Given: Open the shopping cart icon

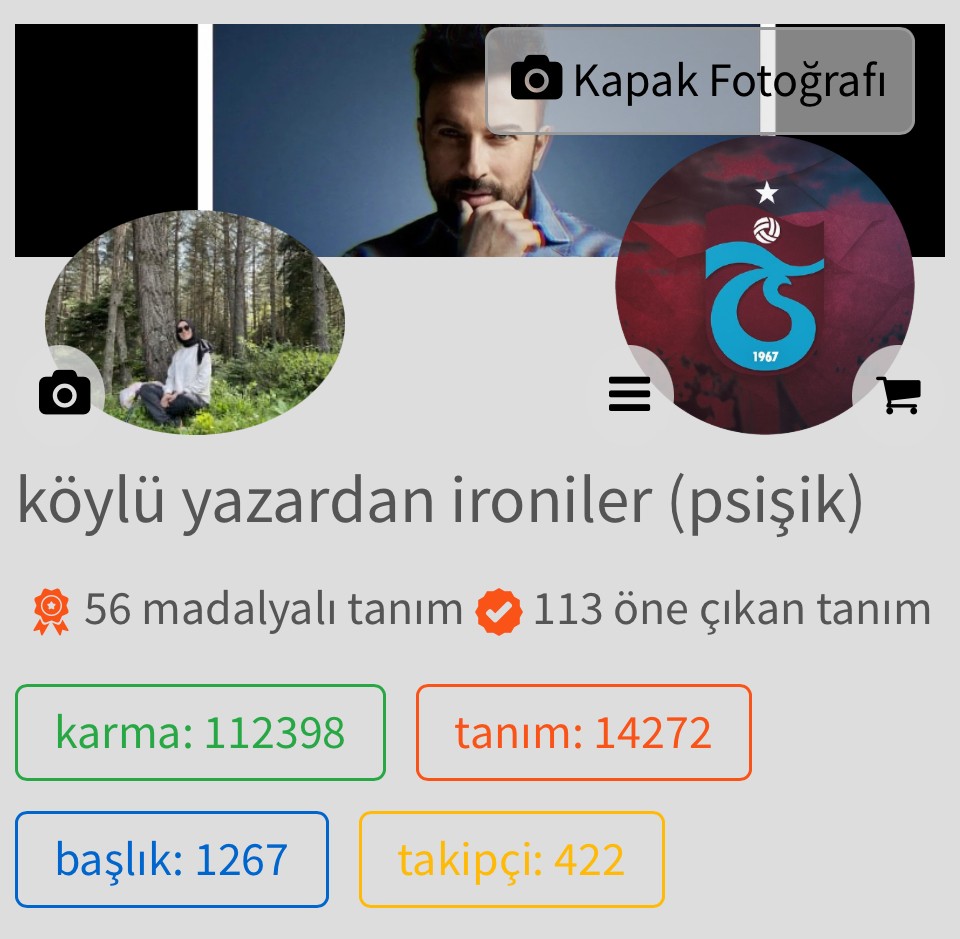Looking at the screenshot, I should click(897, 395).
